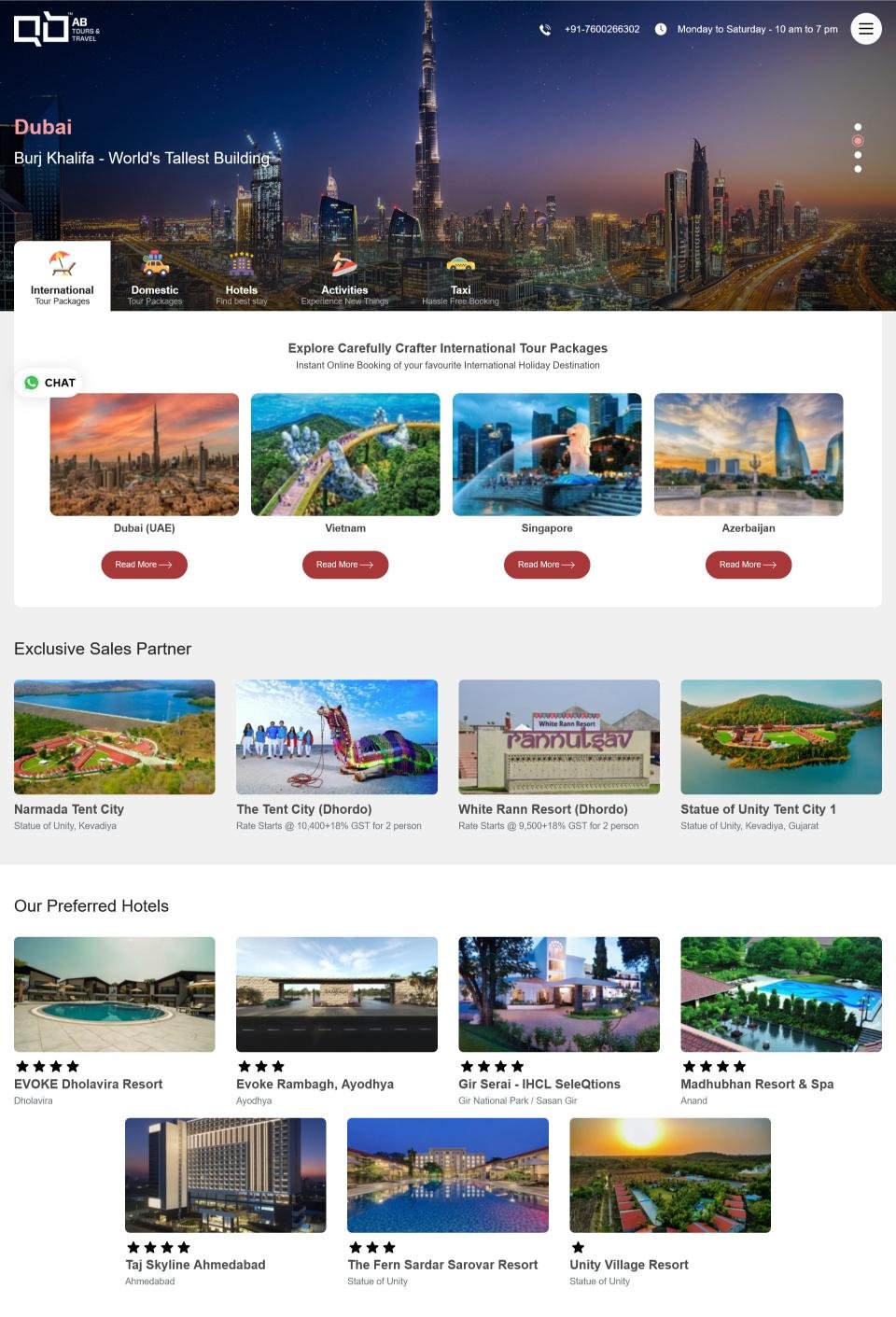Open the AB Tours & Travel homepage
The image size is (896, 1317).
pyautogui.click(x=56, y=29)
